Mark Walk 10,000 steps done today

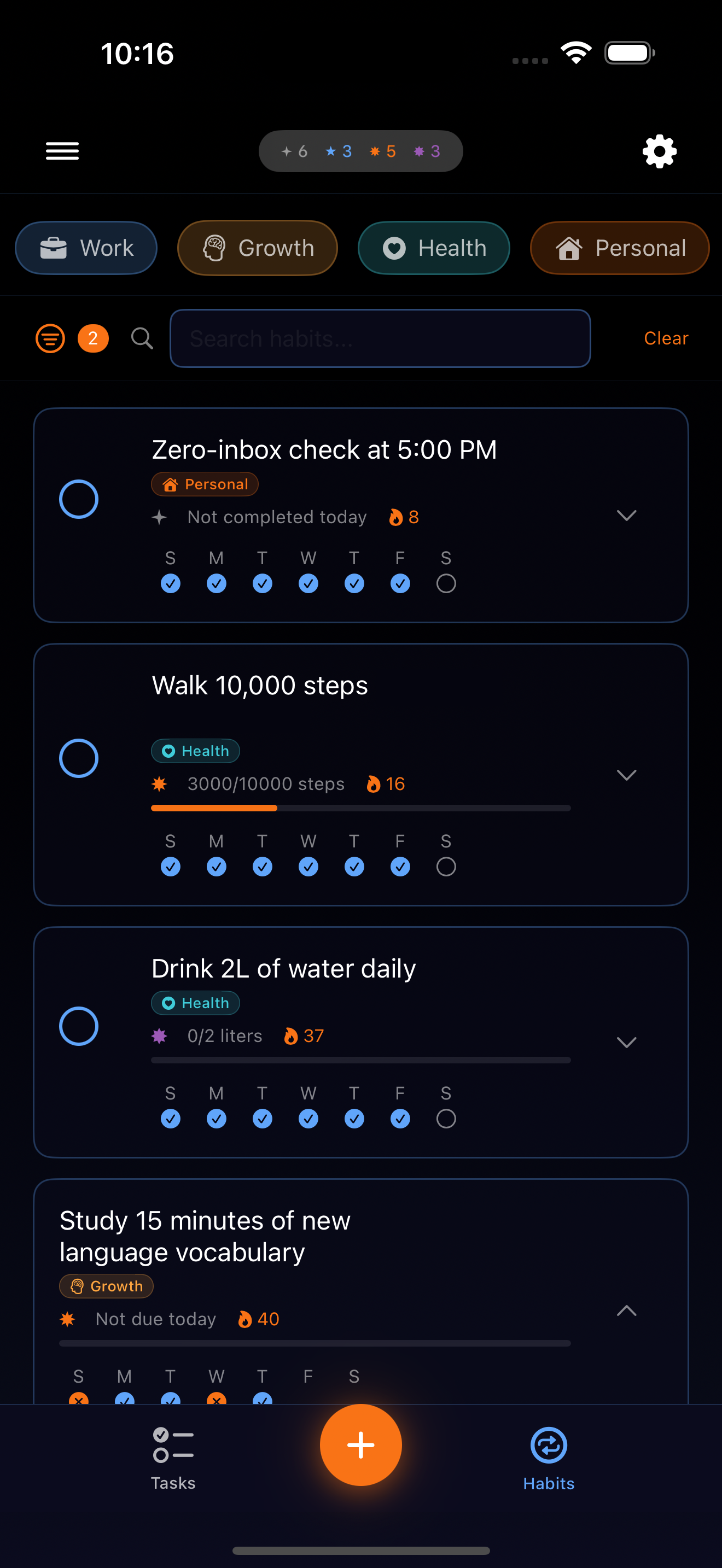click(79, 758)
